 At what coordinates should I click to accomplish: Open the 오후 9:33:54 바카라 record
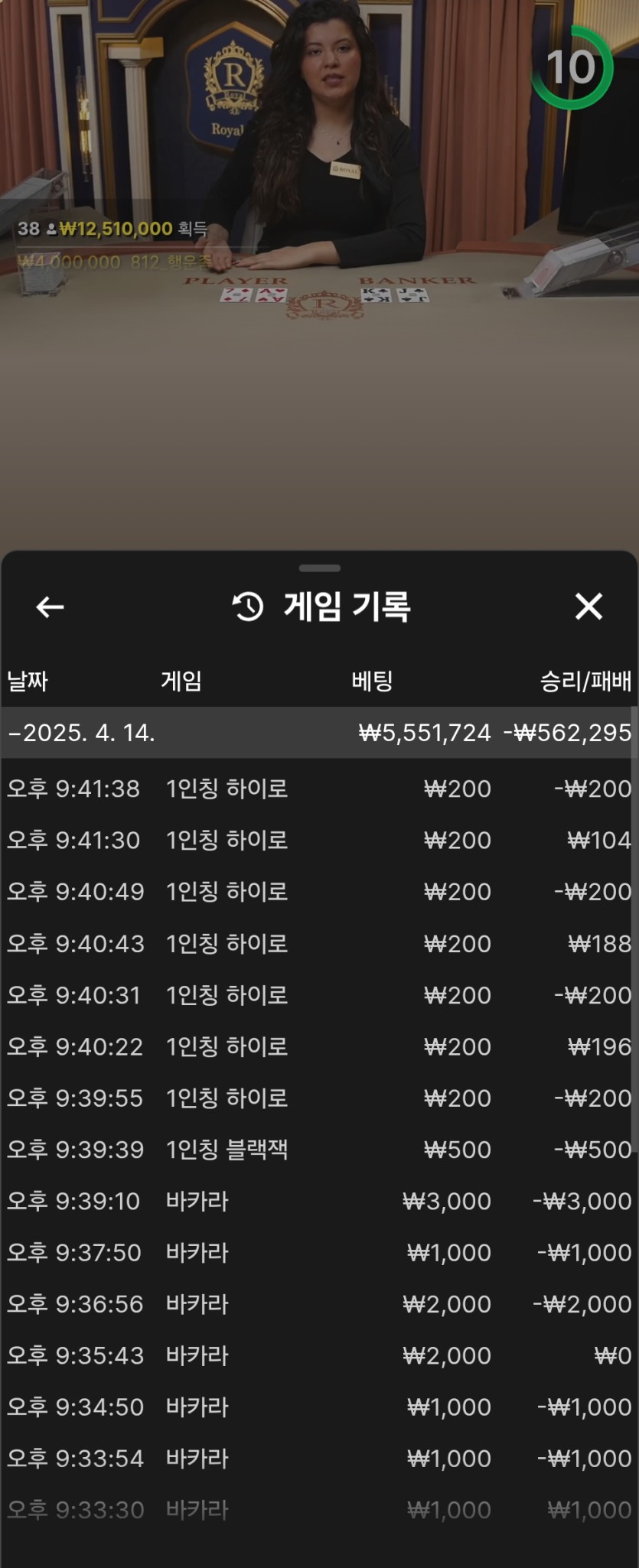click(x=319, y=1458)
